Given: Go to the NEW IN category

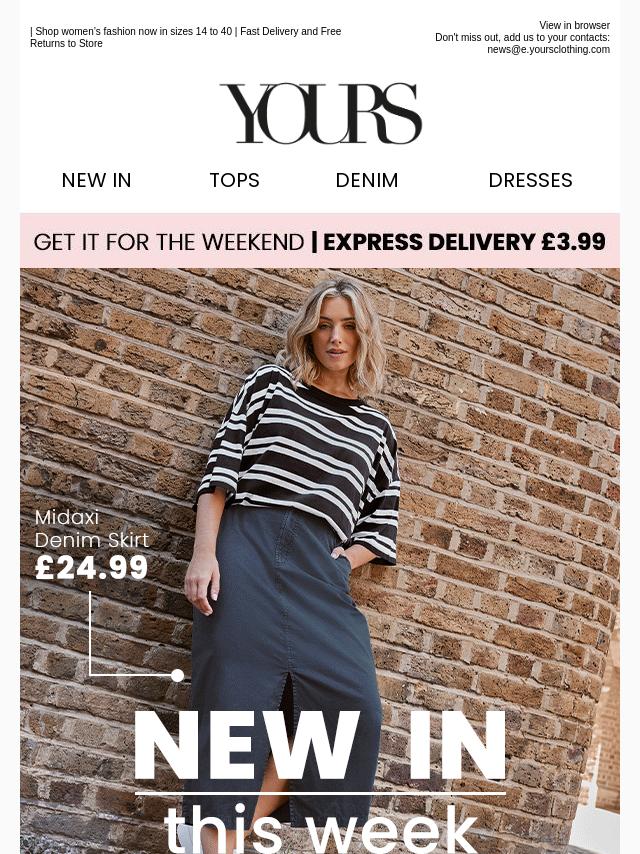Looking at the screenshot, I should (x=97, y=180).
